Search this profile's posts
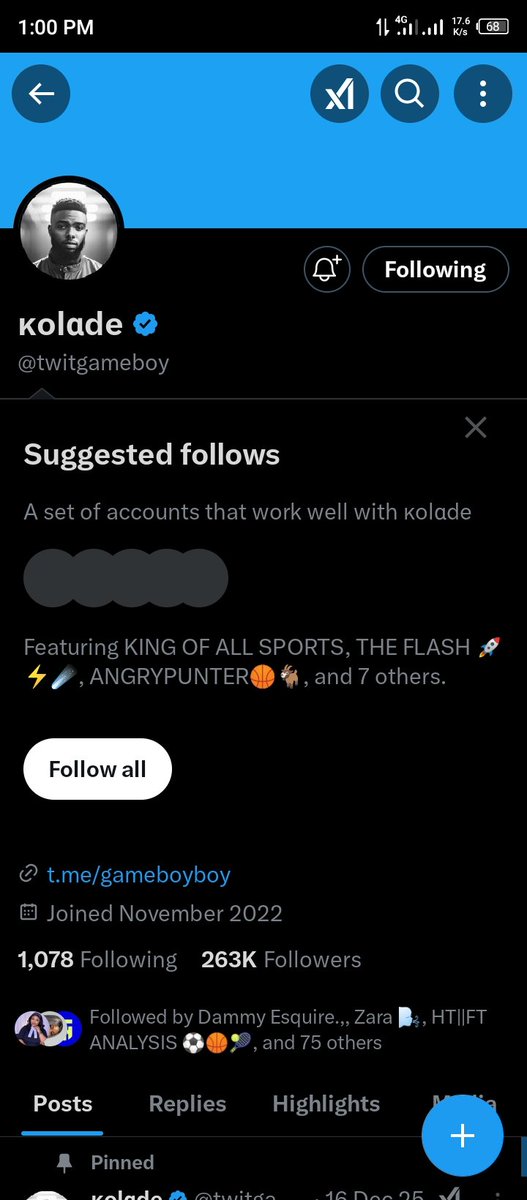The height and width of the screenshot is (1200, 527). coord(410,94)
